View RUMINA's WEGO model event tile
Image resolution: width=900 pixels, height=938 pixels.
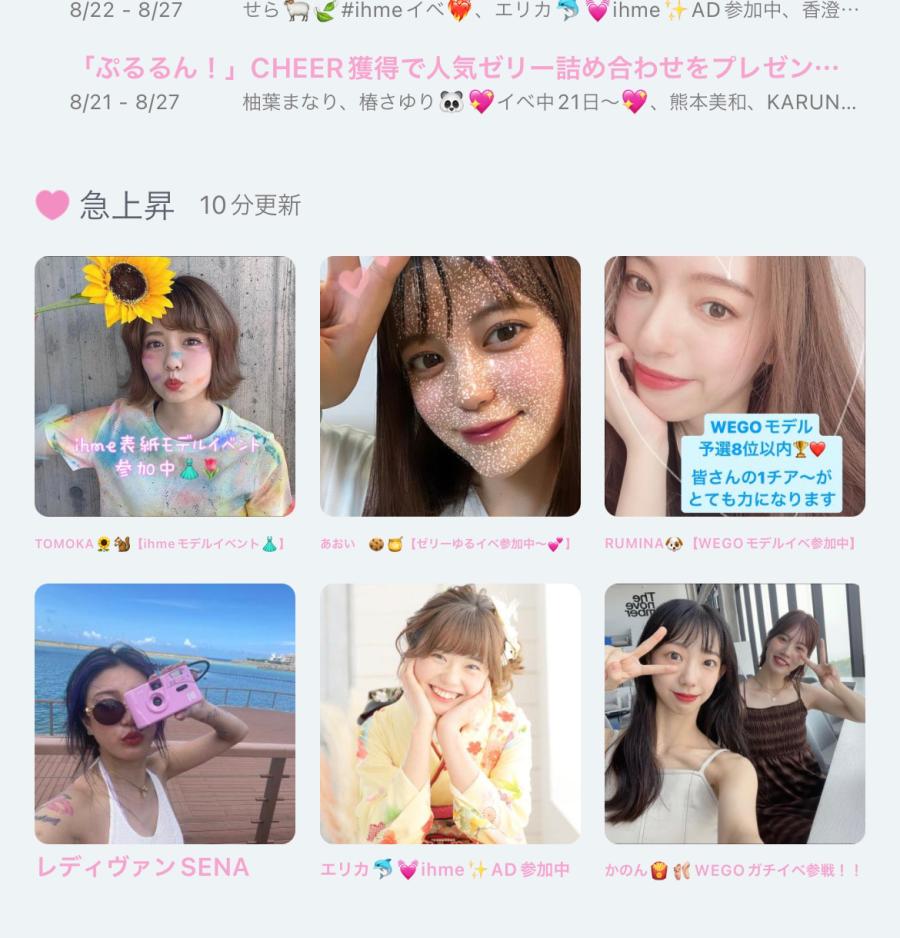[734, 386]
